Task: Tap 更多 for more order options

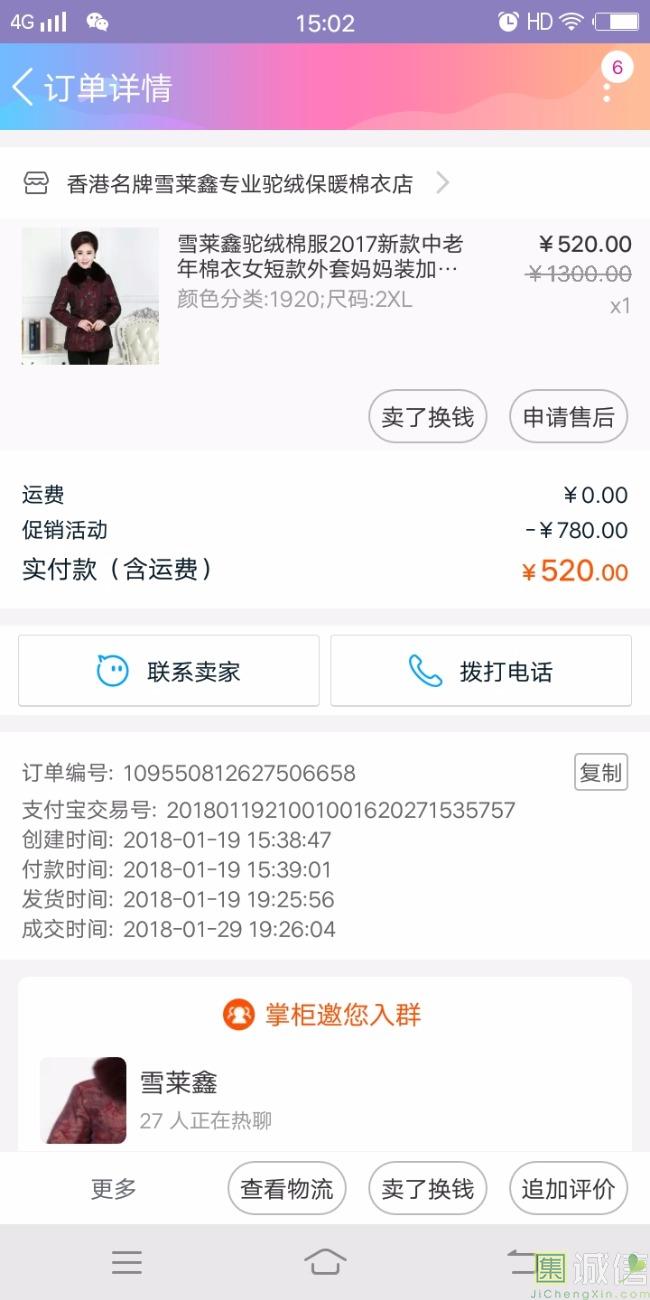Action: (x=114, y=1189)
